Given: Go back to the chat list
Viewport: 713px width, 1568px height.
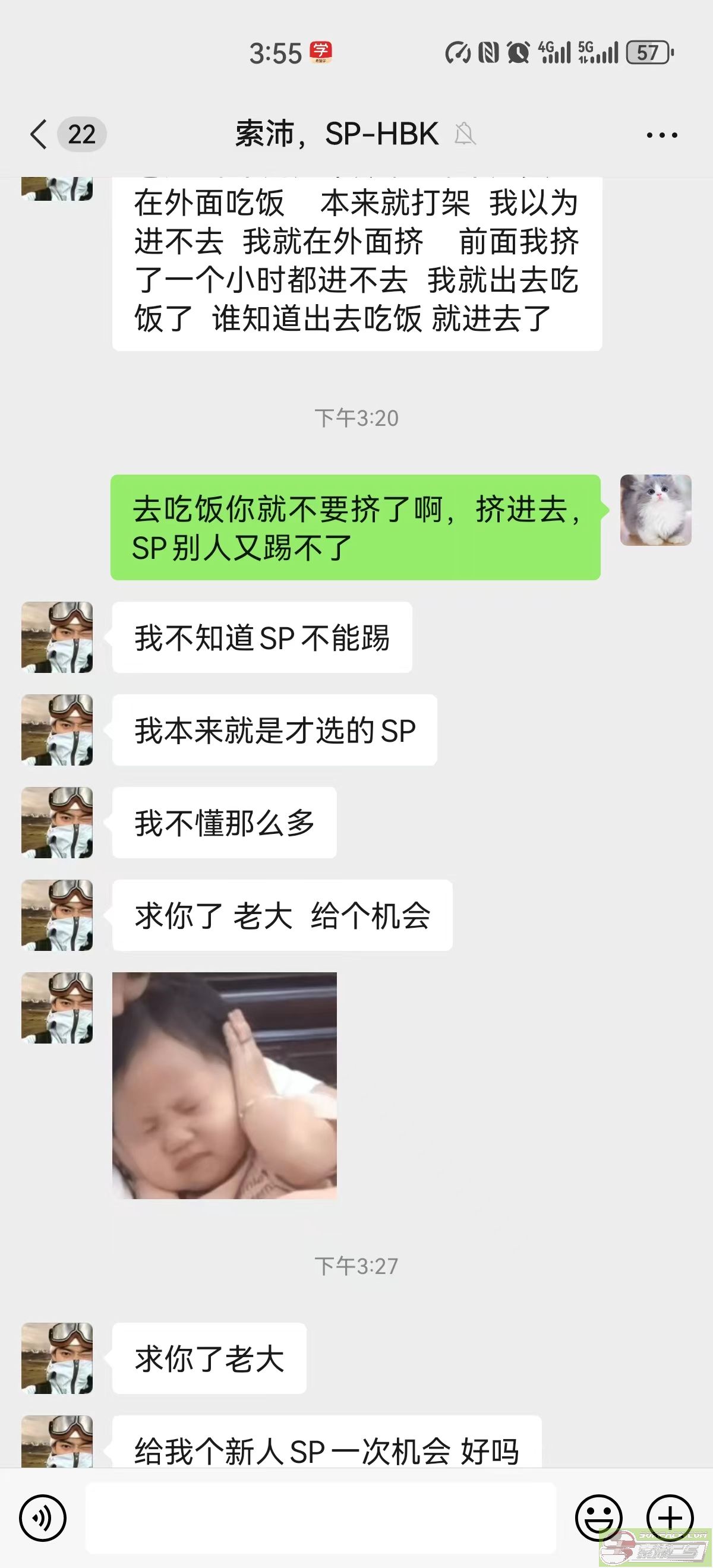Looking at the screenshot, I should click(39, 134).
